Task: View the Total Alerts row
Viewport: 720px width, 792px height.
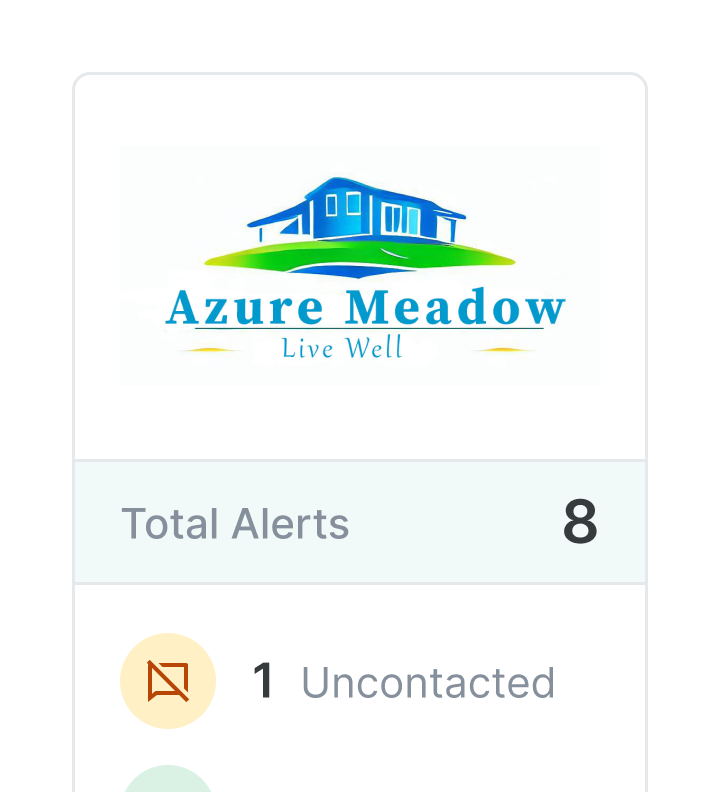Action: pos(360,523)
